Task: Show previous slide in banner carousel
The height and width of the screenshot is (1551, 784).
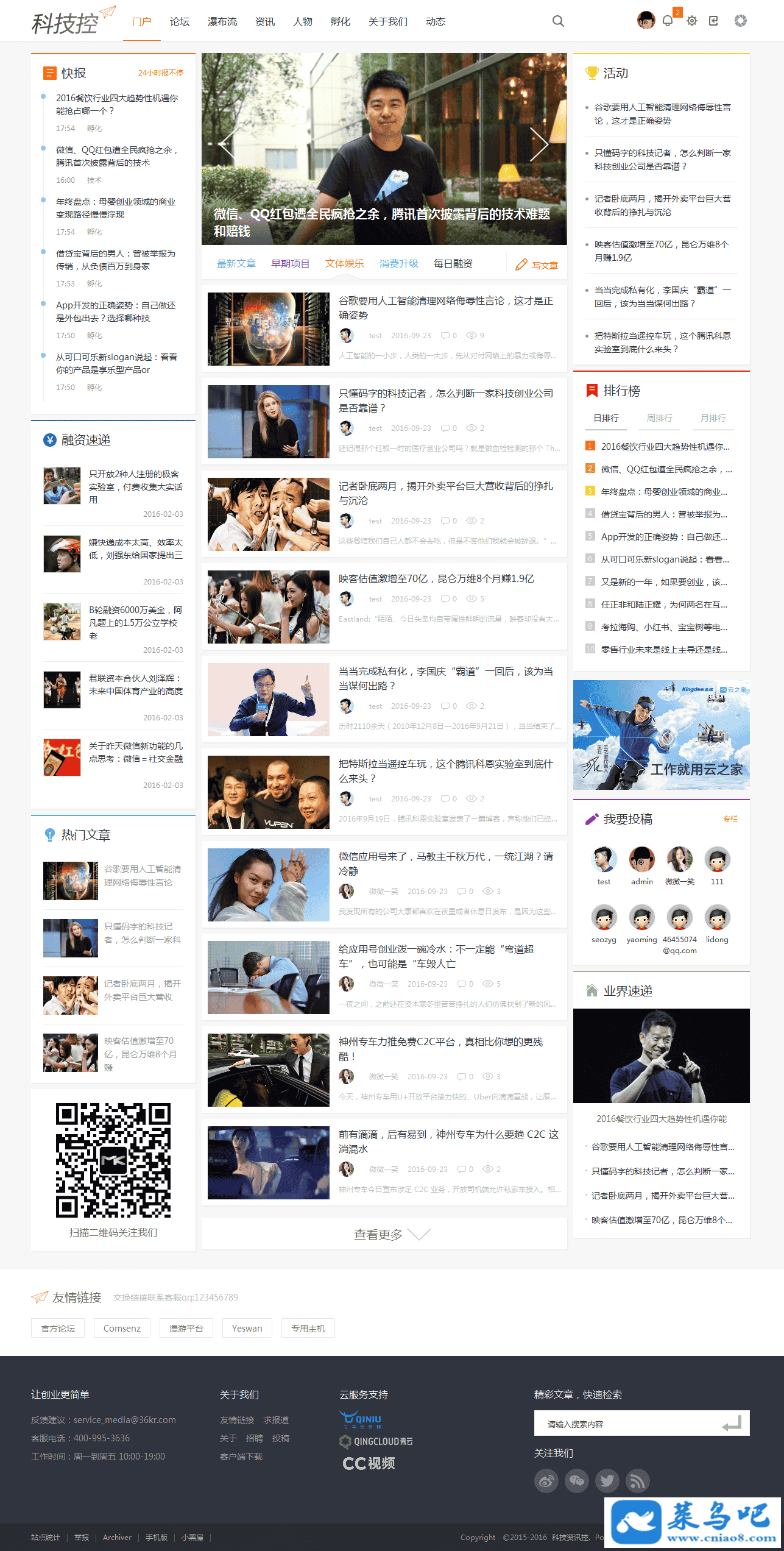Action: [228, 145]
